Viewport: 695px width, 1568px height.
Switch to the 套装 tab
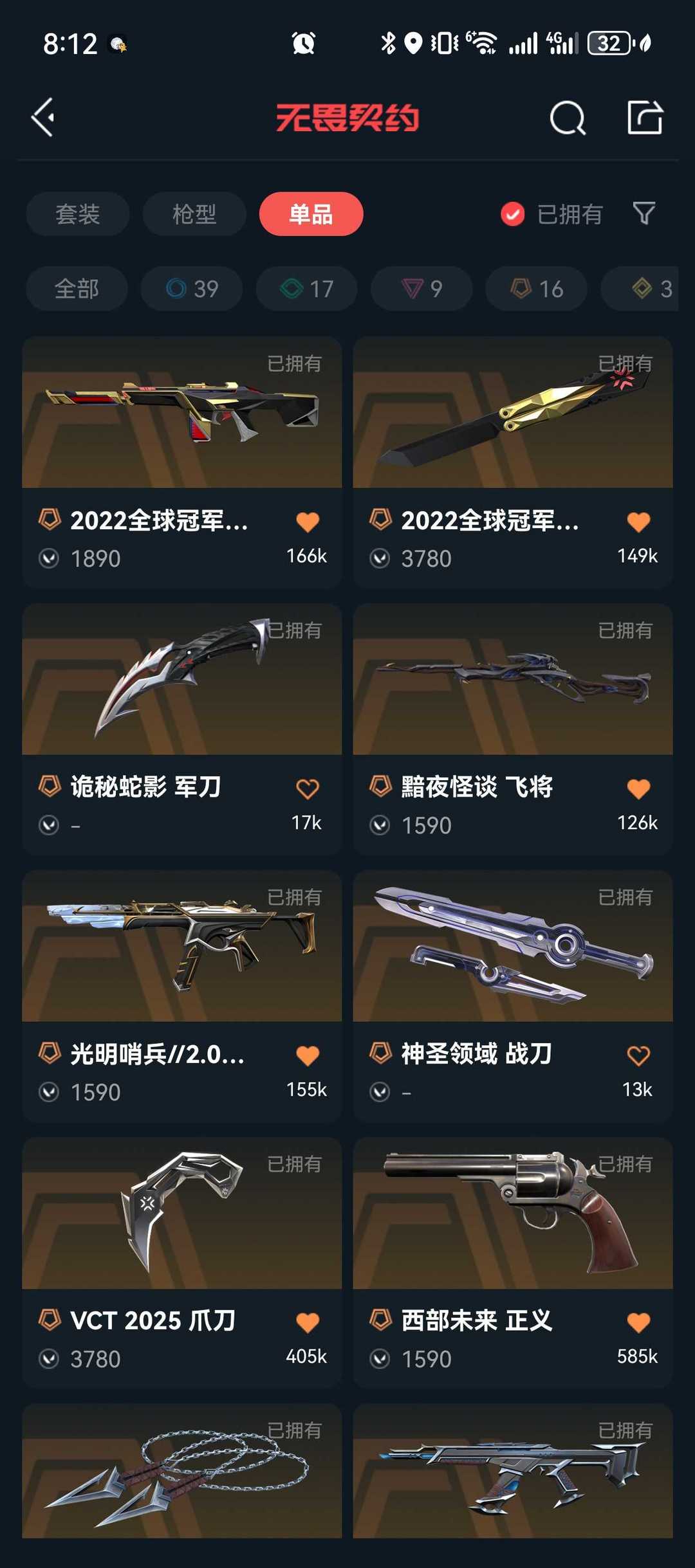click(78, 214)
